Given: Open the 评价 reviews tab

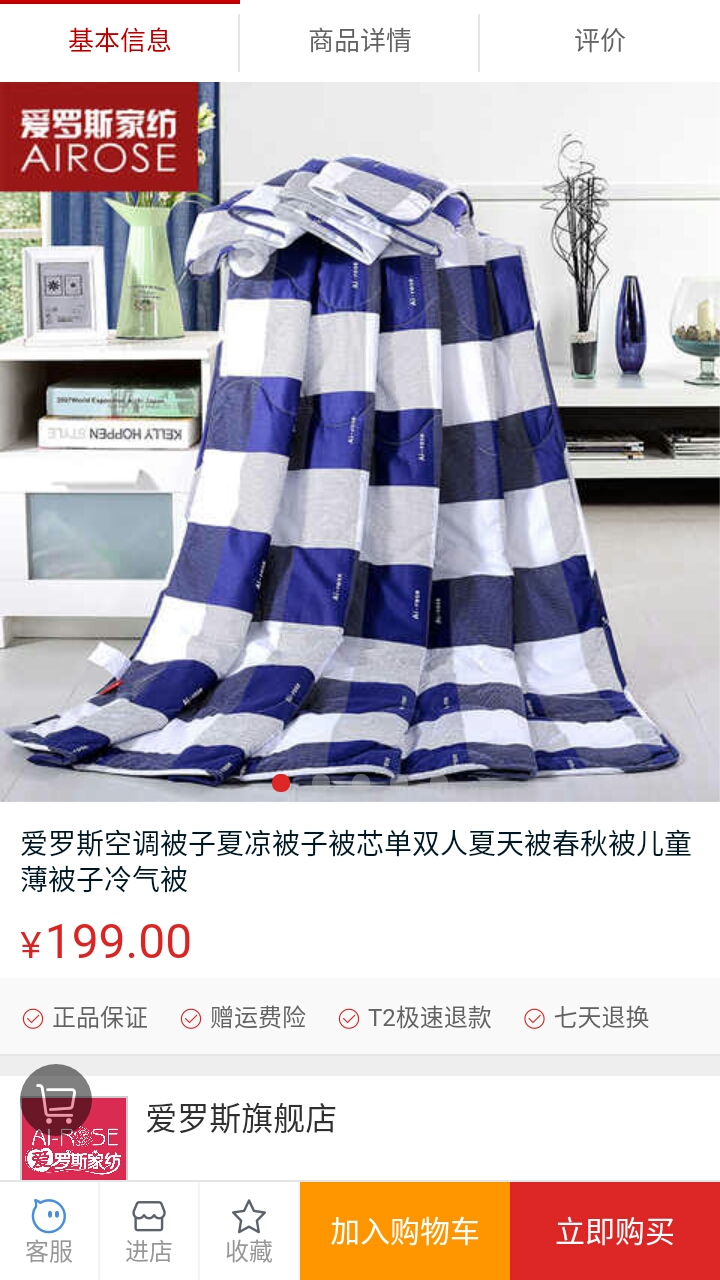Looking at the screenshot, I should click(x=599, y=41).
